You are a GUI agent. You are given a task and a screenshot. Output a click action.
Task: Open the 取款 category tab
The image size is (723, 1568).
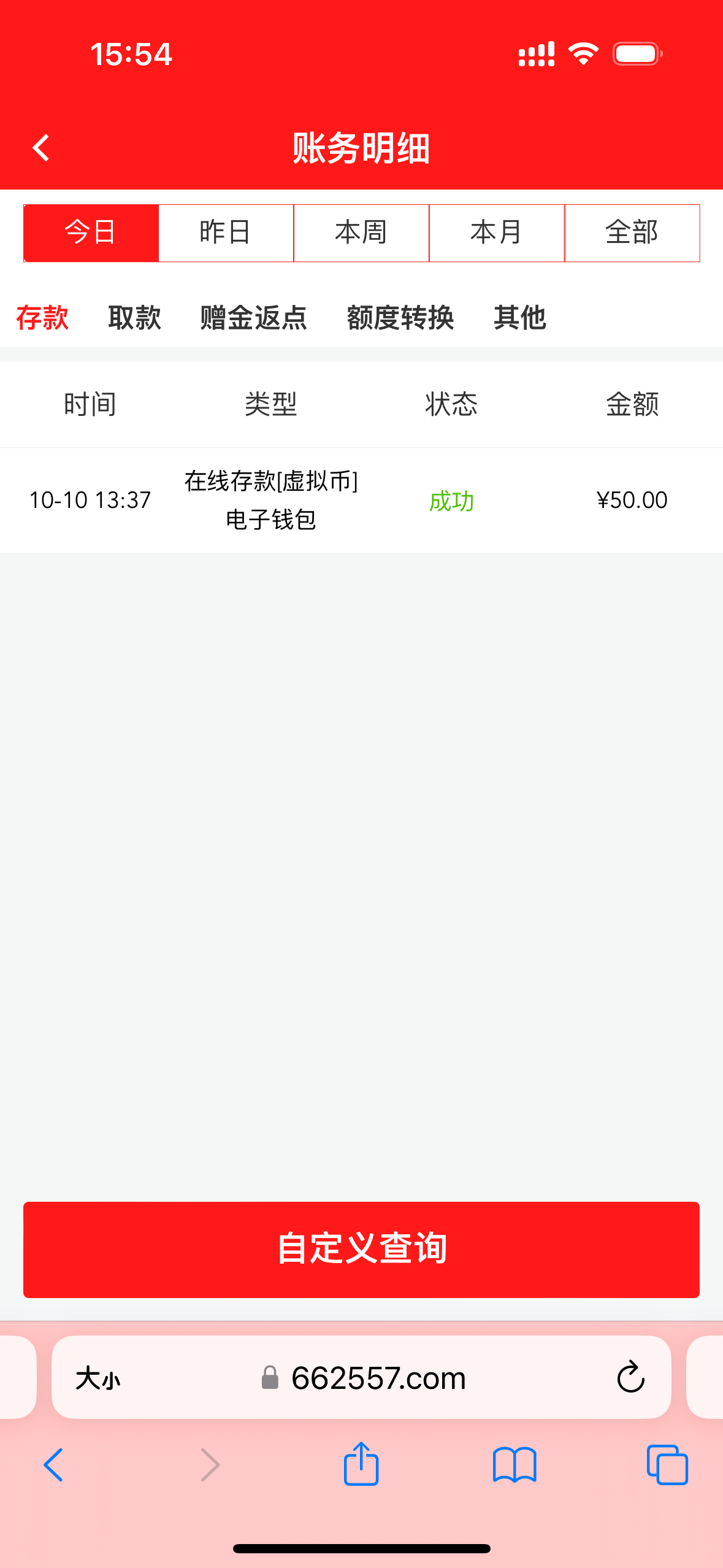click(134, 318)
